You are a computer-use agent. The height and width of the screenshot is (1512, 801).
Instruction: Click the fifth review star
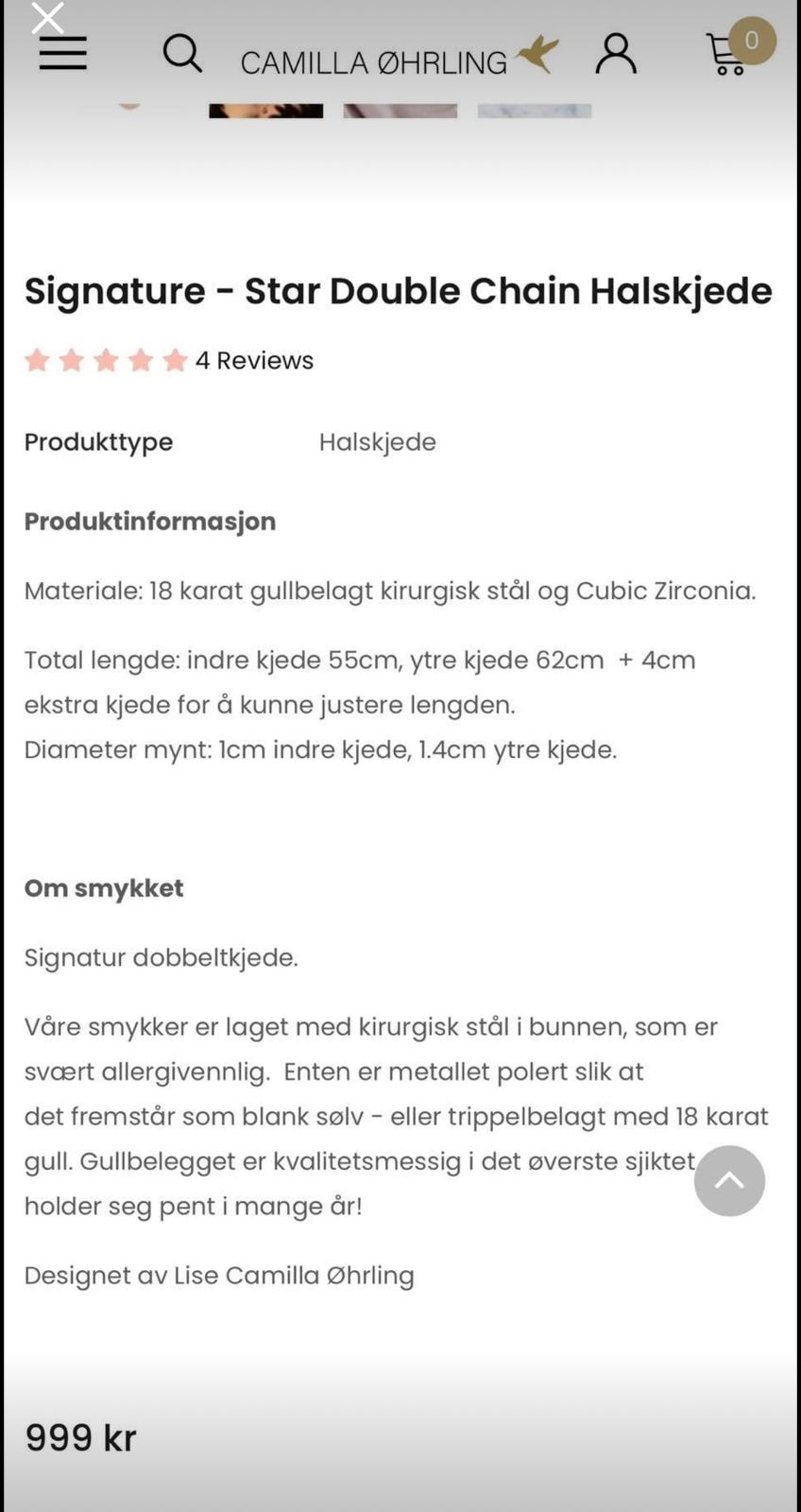tap(175, 360)
